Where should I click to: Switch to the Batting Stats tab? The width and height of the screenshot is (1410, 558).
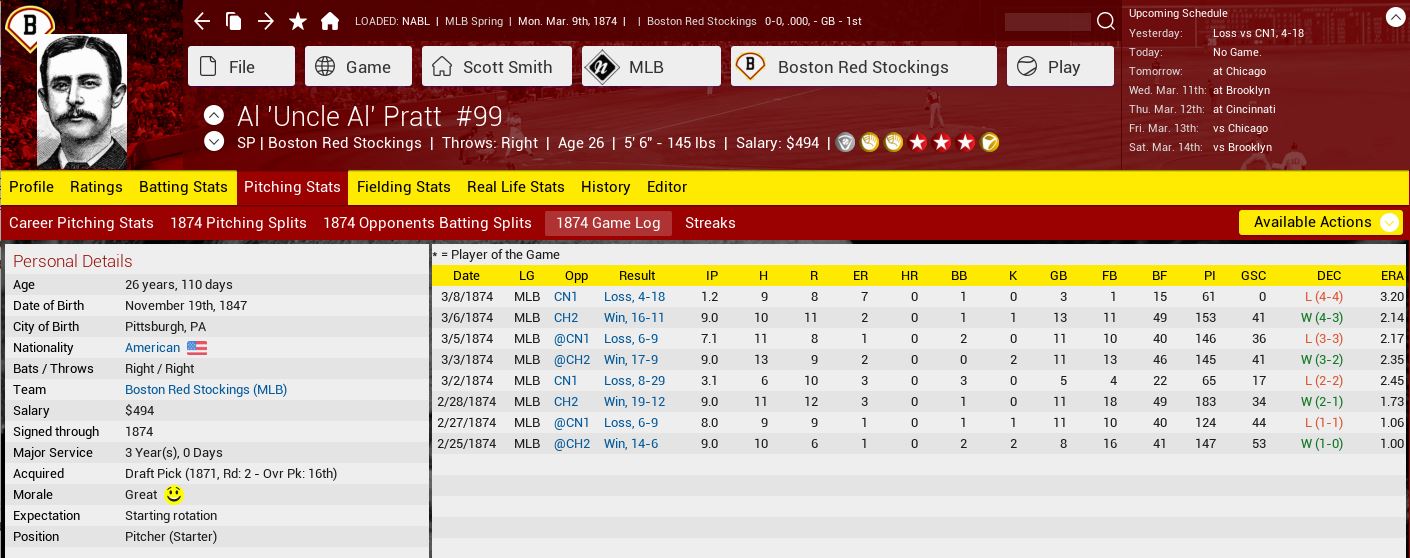coord(183,187)
